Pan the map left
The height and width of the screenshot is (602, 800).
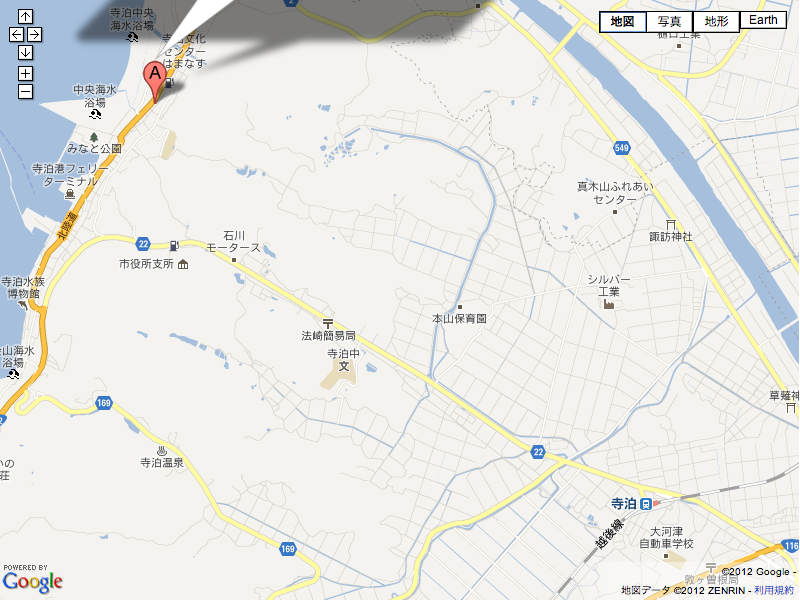[x=17, y=35]
